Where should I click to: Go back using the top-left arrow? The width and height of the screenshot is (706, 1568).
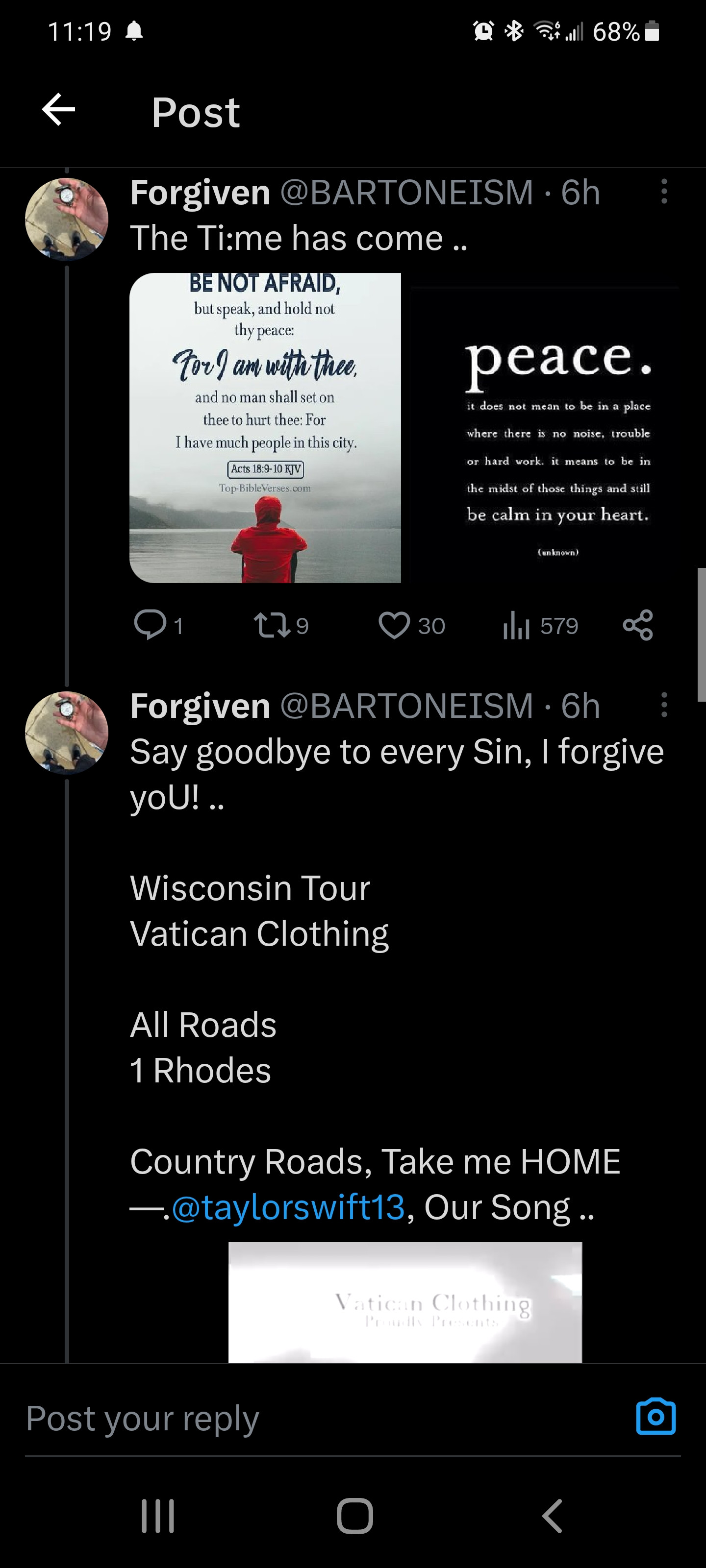coord(58,110)
